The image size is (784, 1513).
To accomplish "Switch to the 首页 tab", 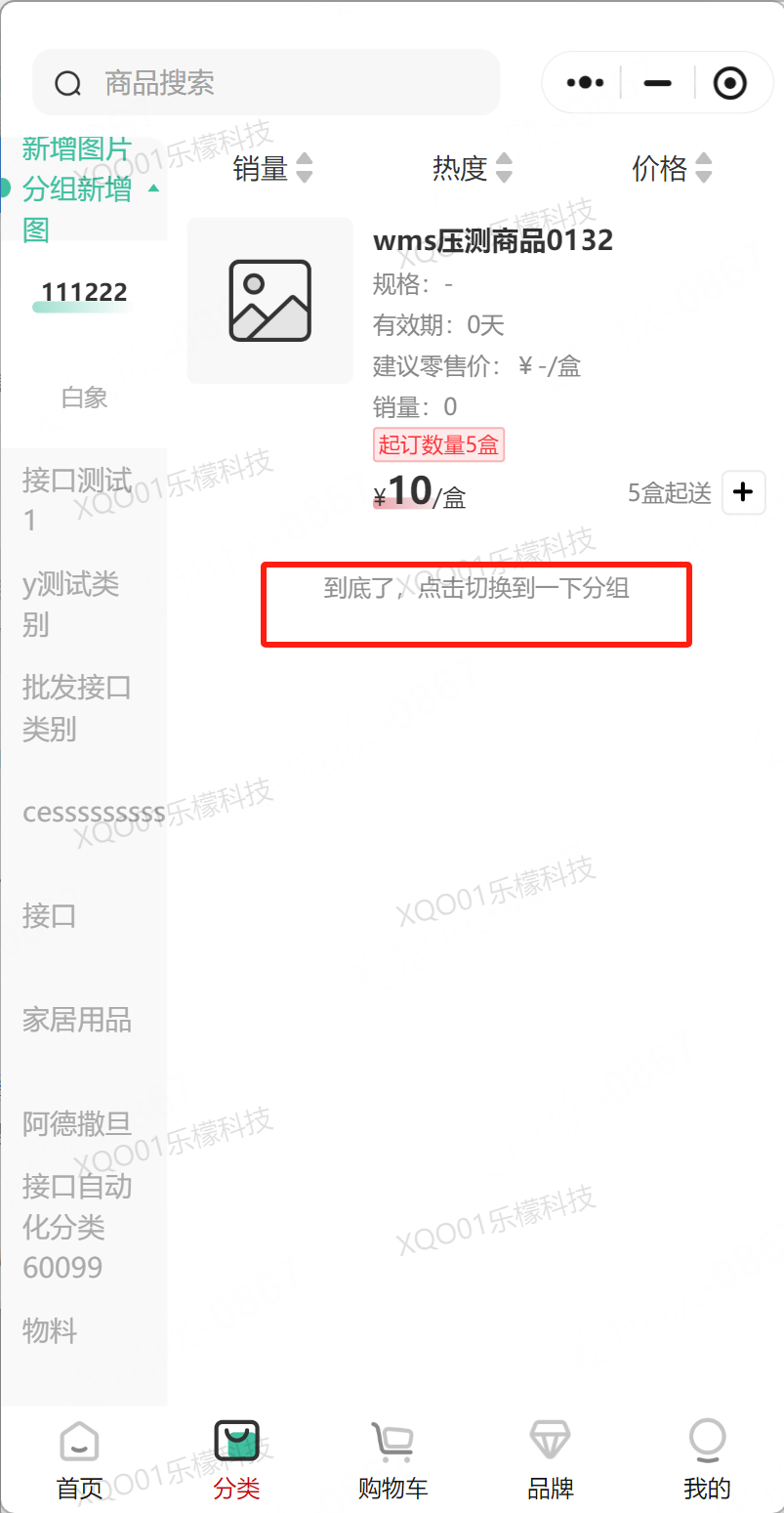I will [79, 1460].
